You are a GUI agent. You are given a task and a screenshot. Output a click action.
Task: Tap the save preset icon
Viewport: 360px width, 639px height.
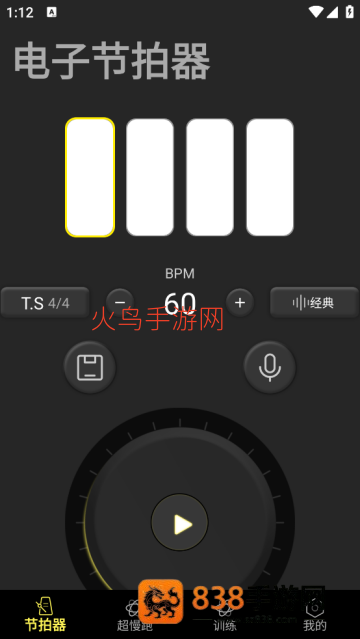(x=90, y=367)
